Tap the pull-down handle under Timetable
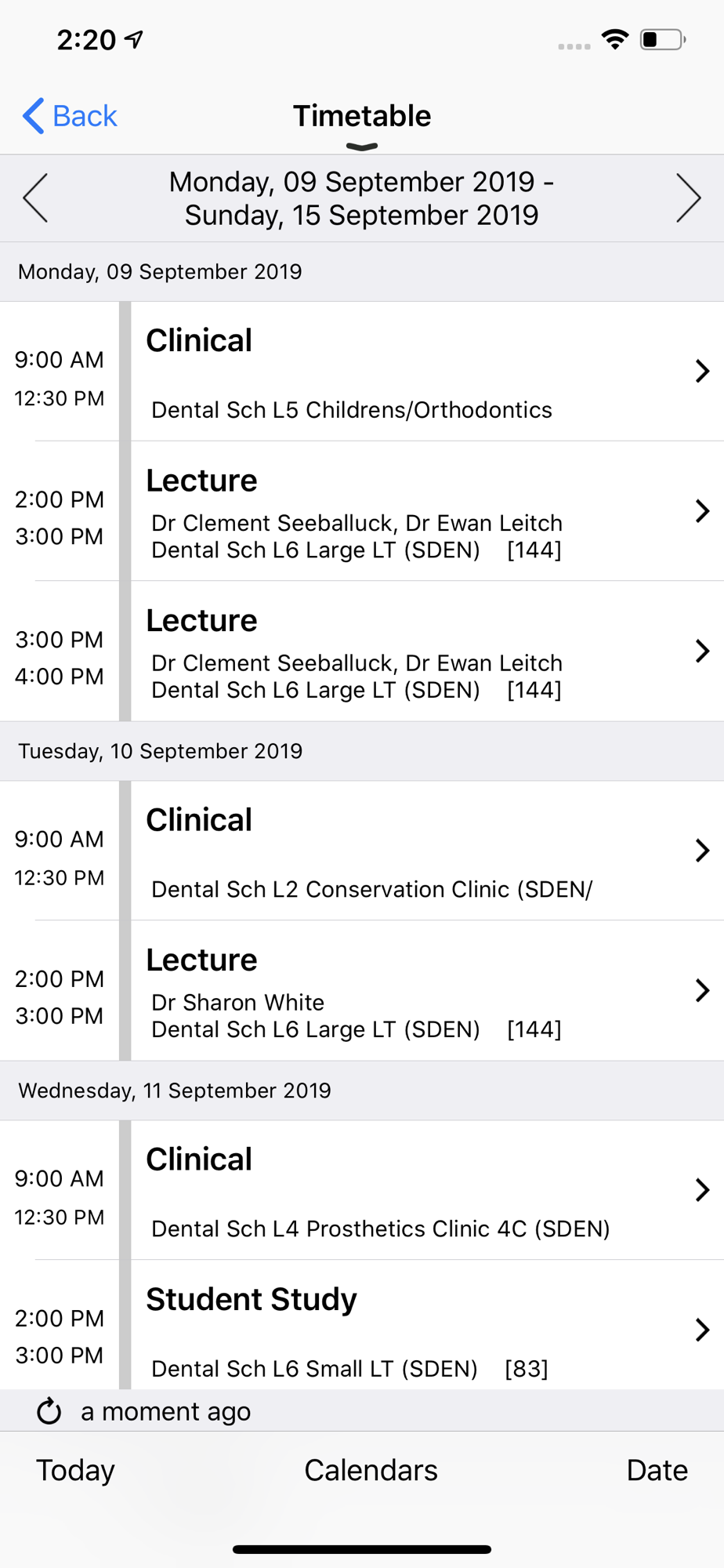Image resolution: width=724 pixels, height=1568 pixels. point(362,147)
